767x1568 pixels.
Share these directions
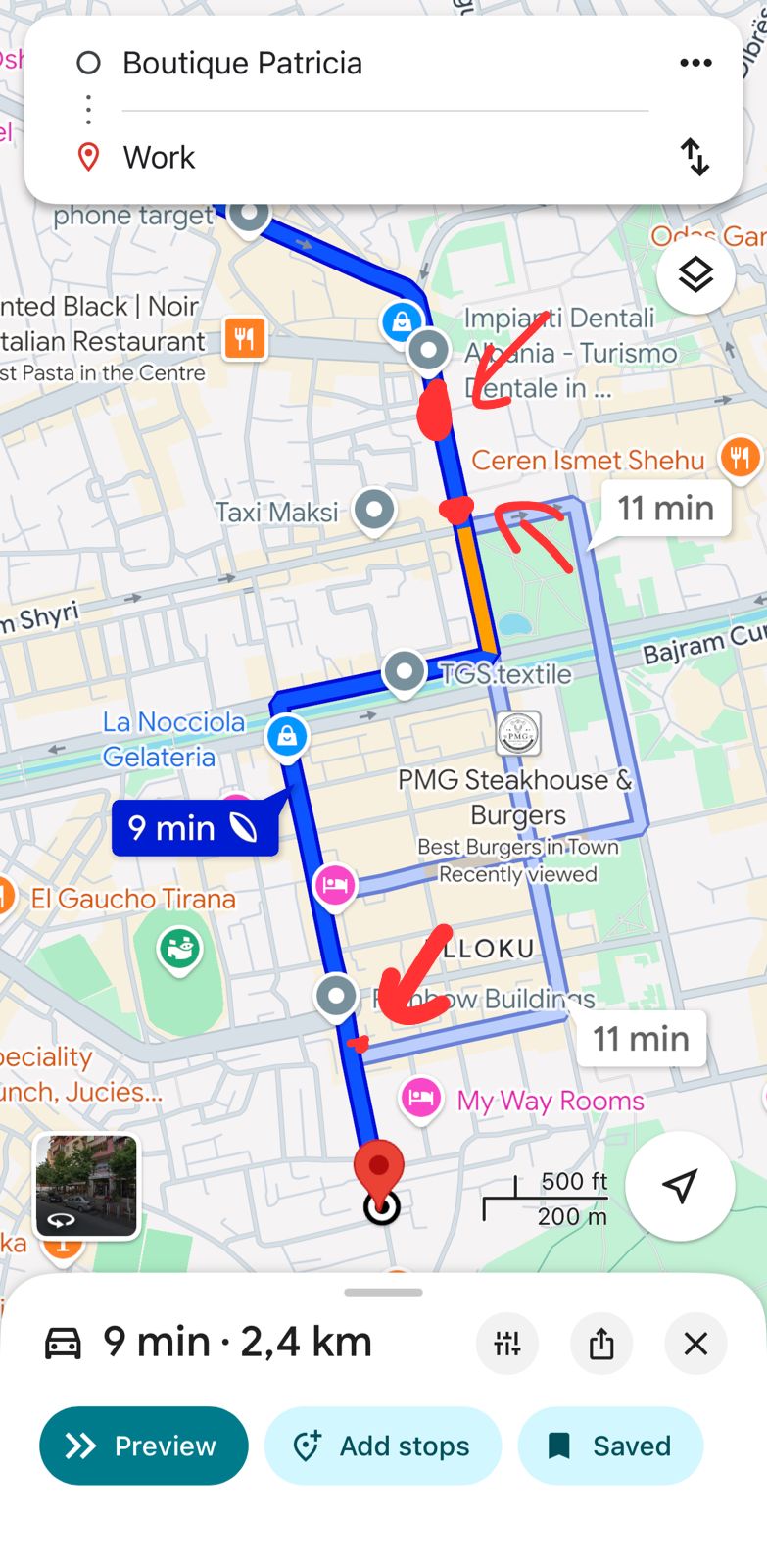point(601,1343)
